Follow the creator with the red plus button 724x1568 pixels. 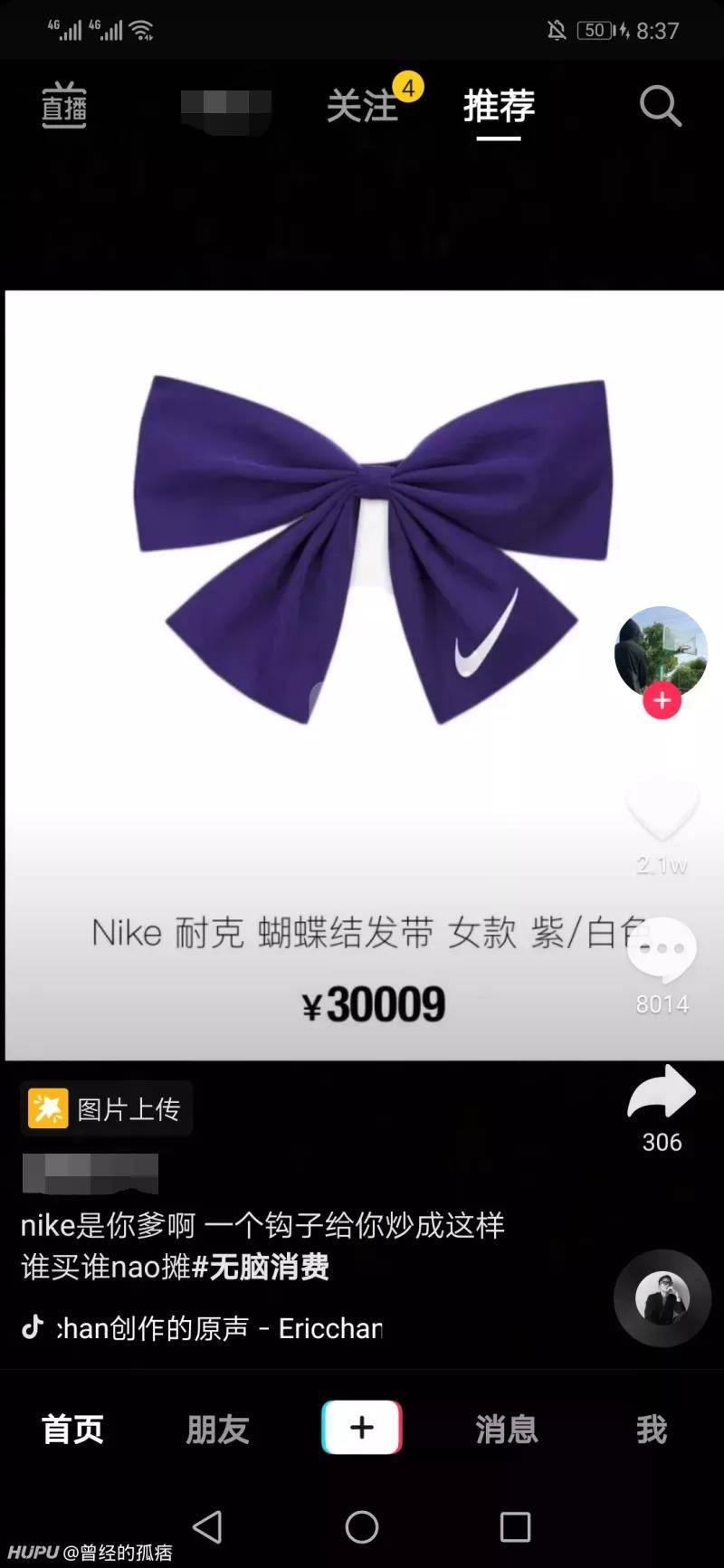pyautogui.click(x=662, y=698)
